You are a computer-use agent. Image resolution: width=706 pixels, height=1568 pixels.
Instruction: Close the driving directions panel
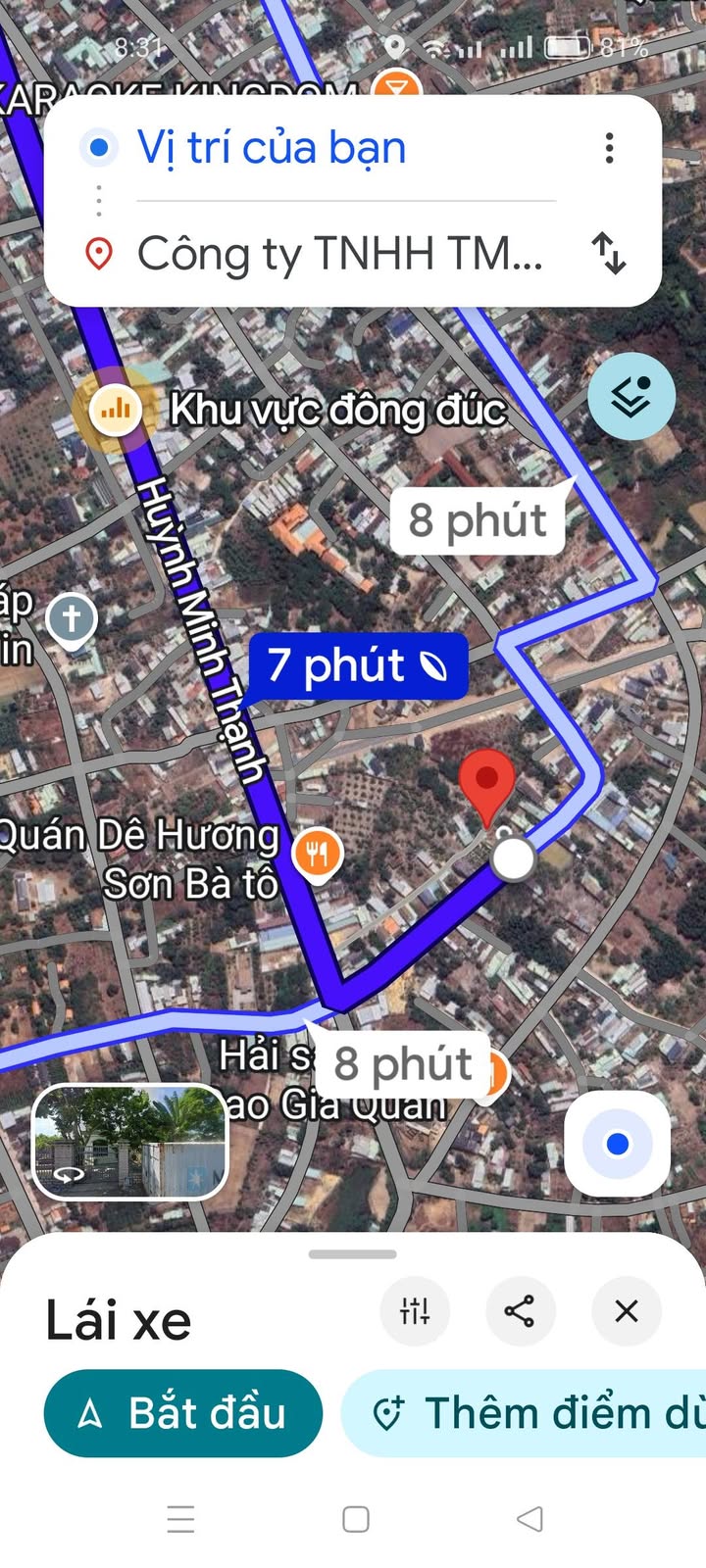tap(627, 1310)
